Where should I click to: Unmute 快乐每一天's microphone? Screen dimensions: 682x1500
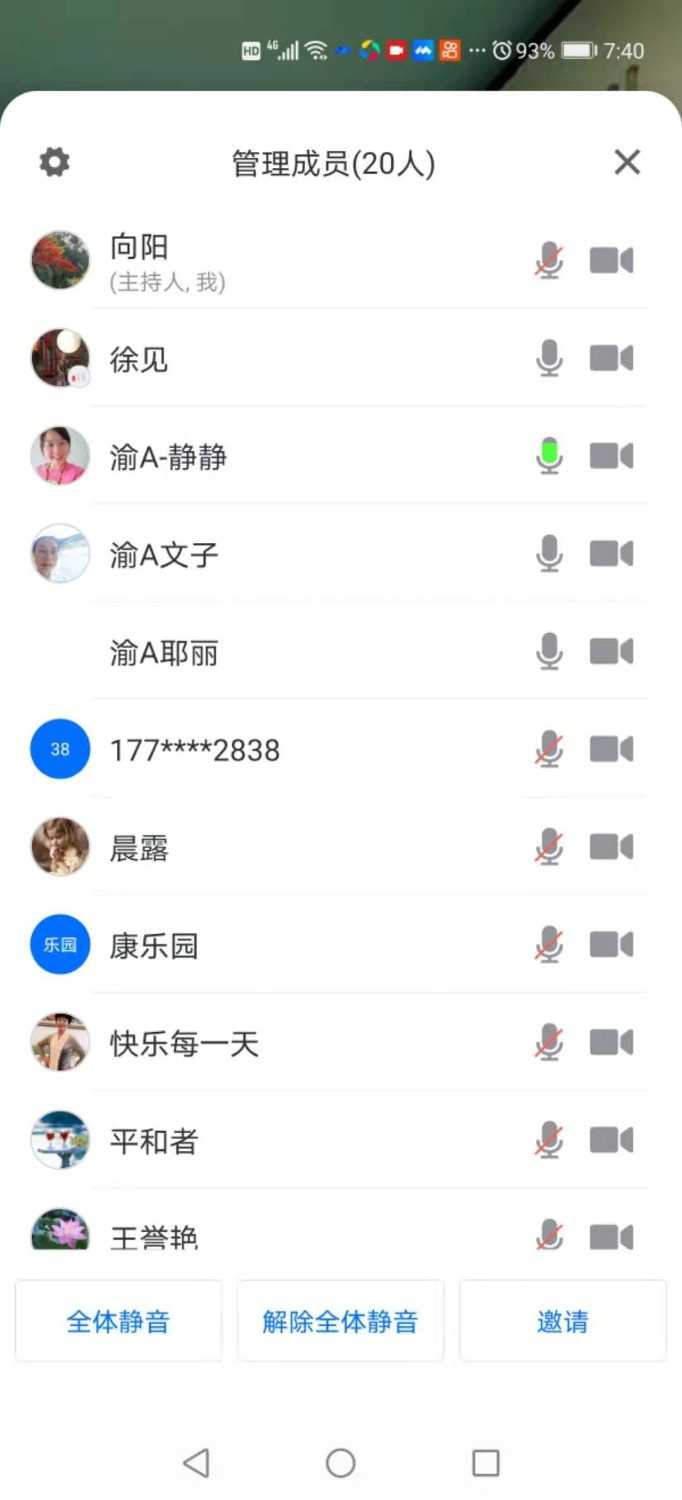[548, 1043]
